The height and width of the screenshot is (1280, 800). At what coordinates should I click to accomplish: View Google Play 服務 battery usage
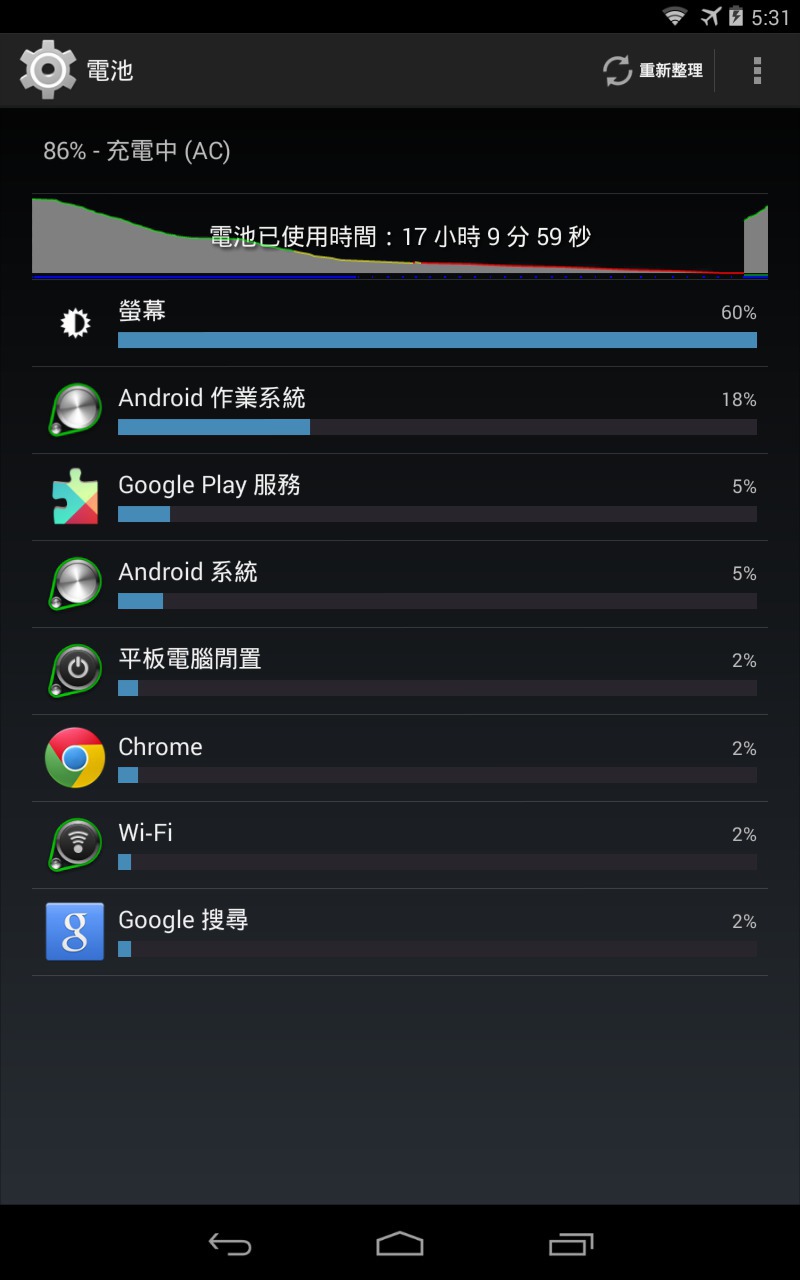[400, 497]
